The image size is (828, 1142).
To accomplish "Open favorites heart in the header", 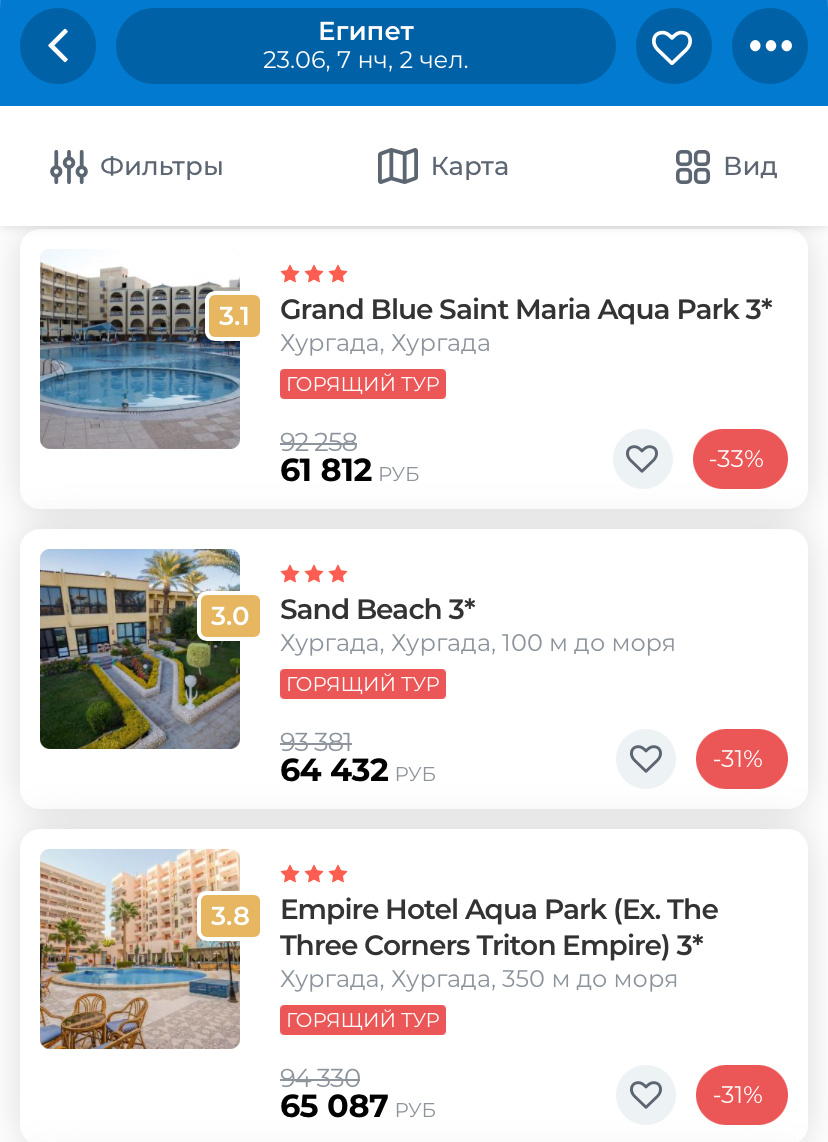I will pyautogui.click(x=673, y=46).
